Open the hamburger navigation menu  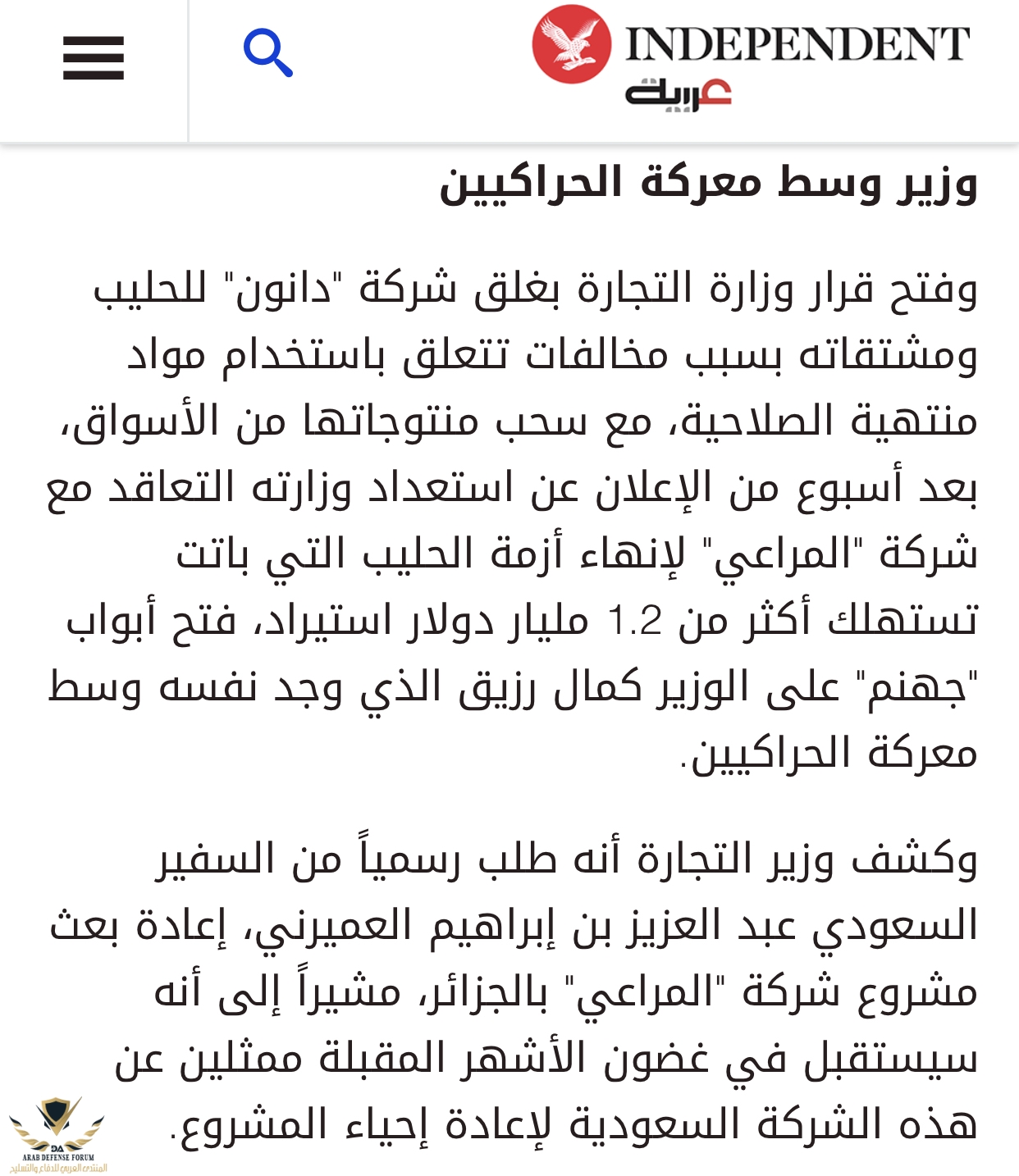click(x=93, y=57)
